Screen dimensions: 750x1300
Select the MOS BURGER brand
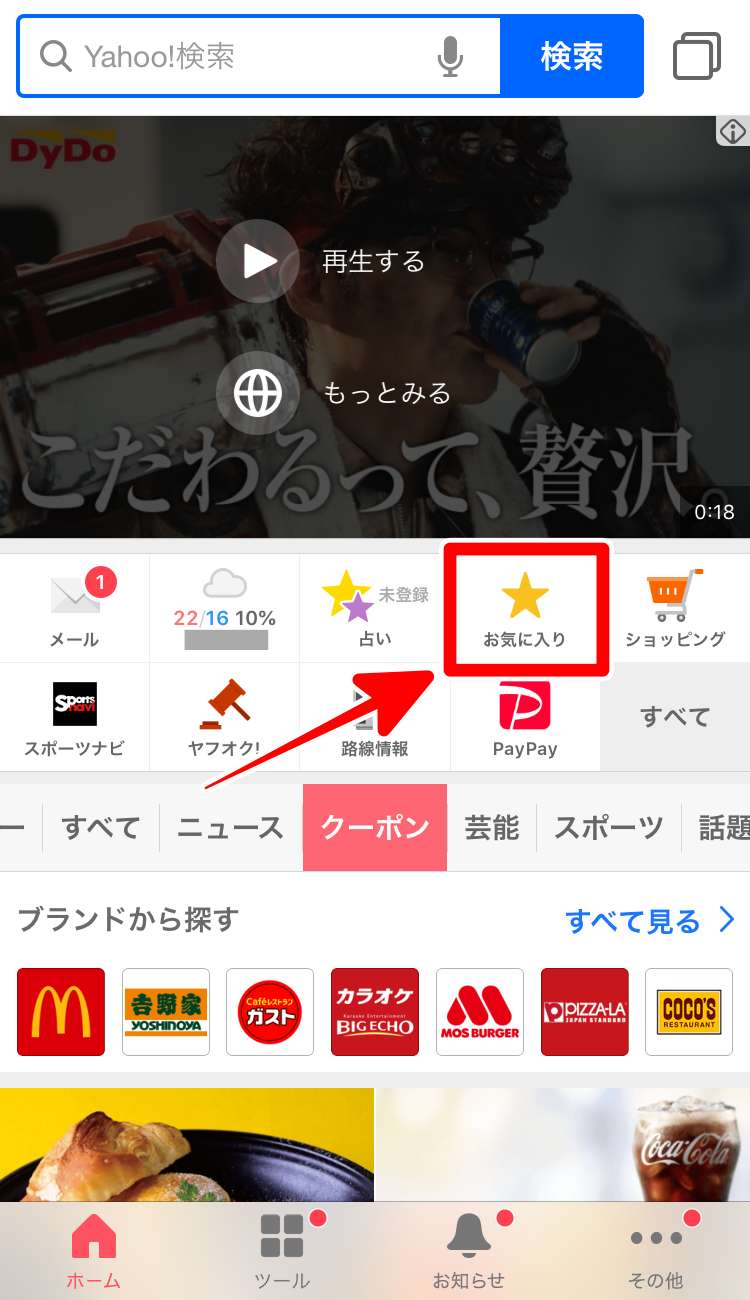point(480,1012)
